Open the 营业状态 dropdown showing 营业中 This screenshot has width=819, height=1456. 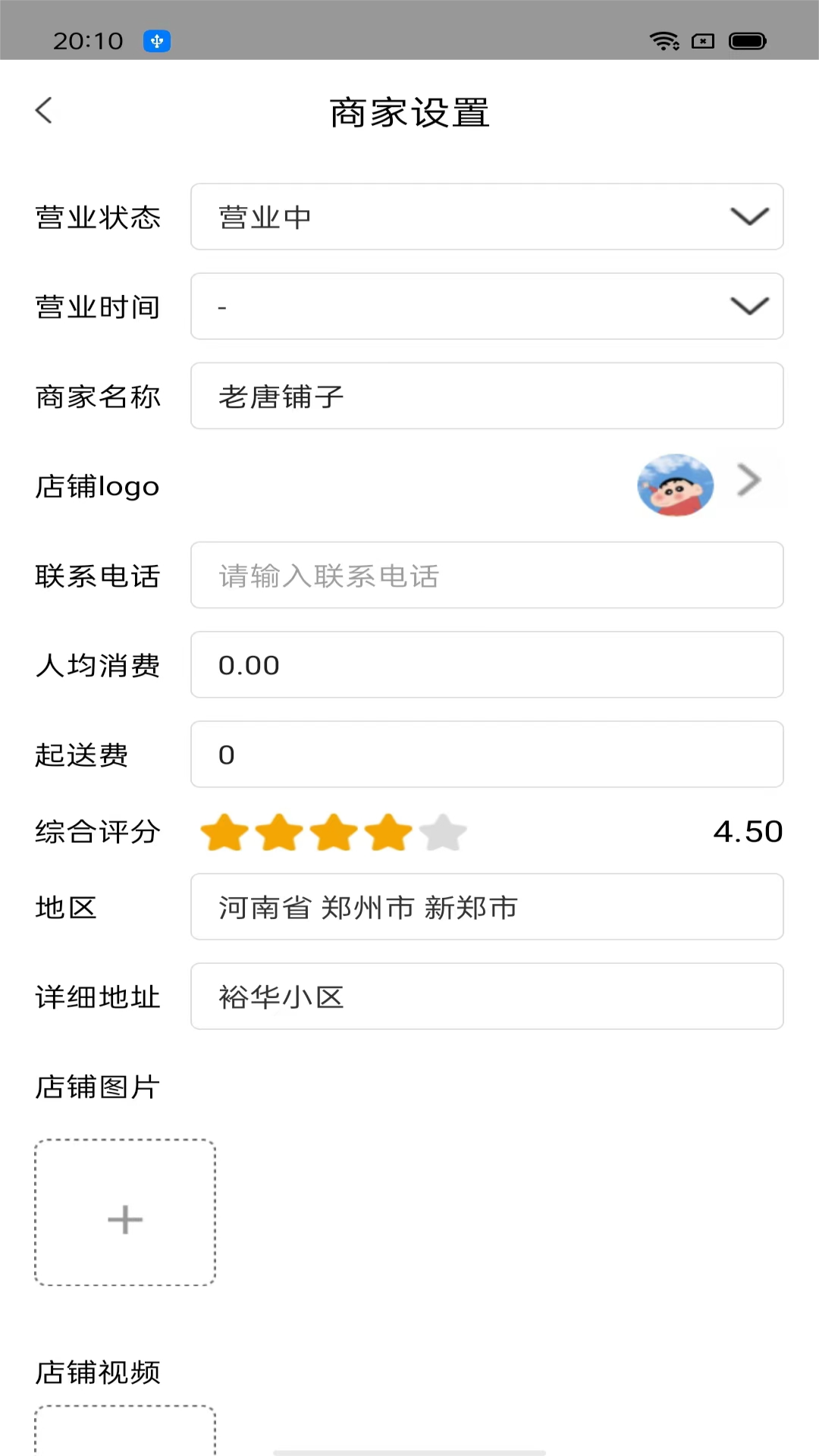click(x=486, y=217)
